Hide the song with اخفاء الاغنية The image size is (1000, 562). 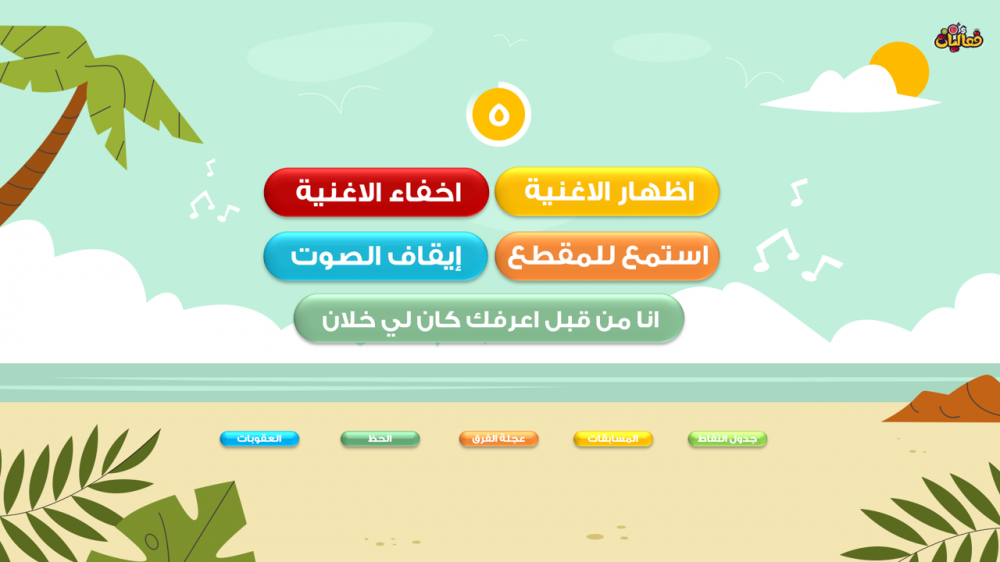pyautogui.click(x=375, y=192)
